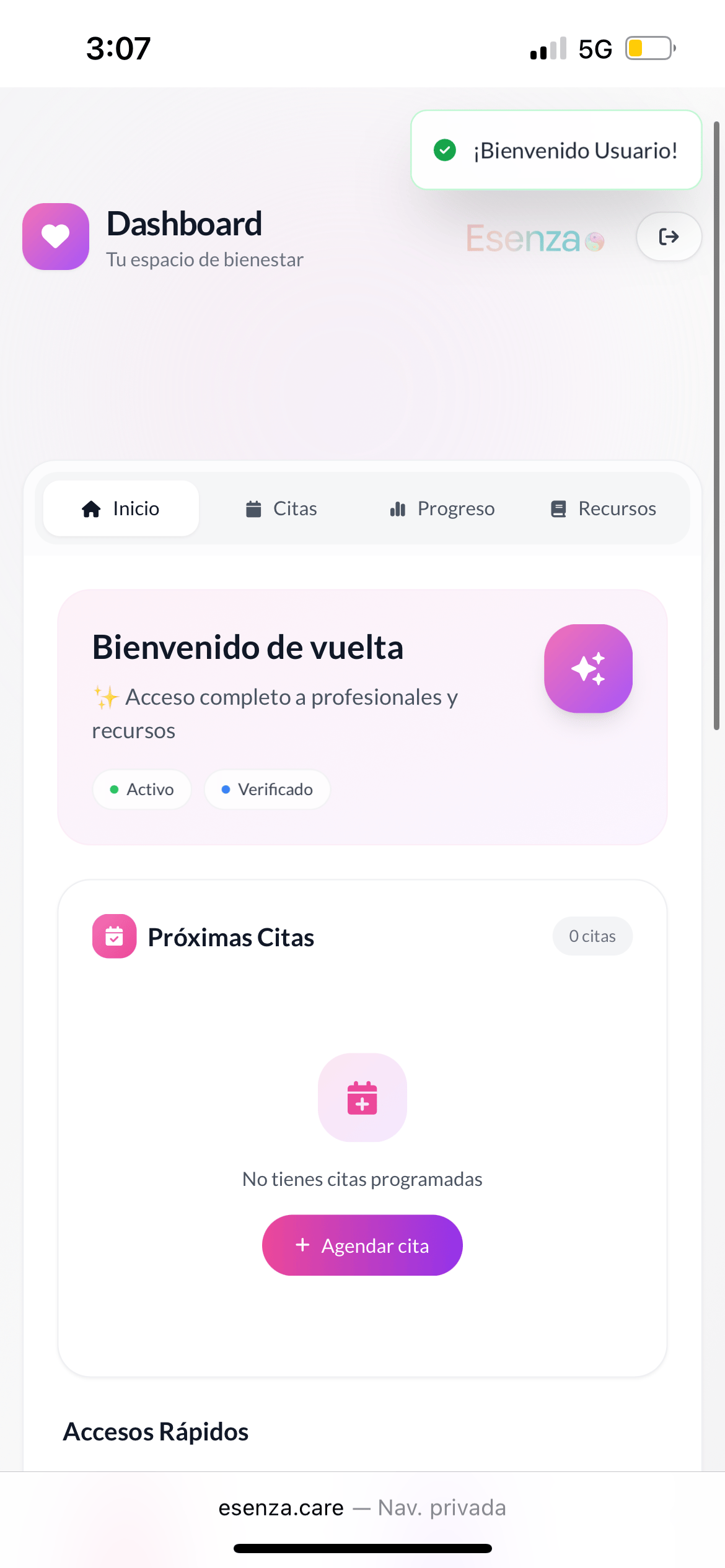Image resolution: width=725 pixels, height=1568 pixels.
Task: Select the Verificado status badge
Action: 266,789
